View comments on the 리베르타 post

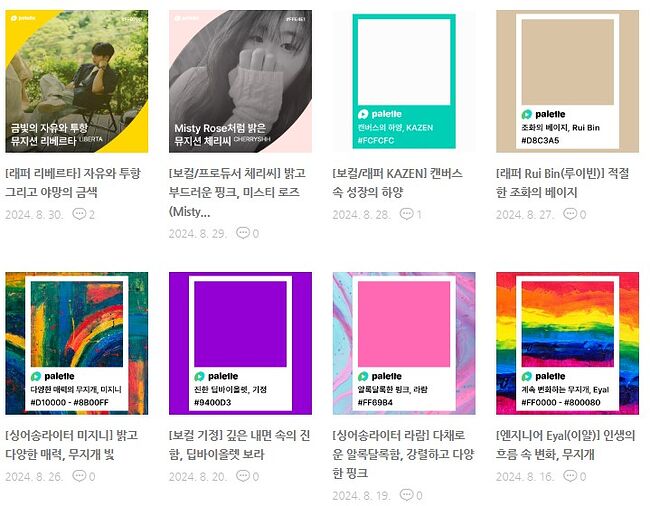click(x=84, y=214)
